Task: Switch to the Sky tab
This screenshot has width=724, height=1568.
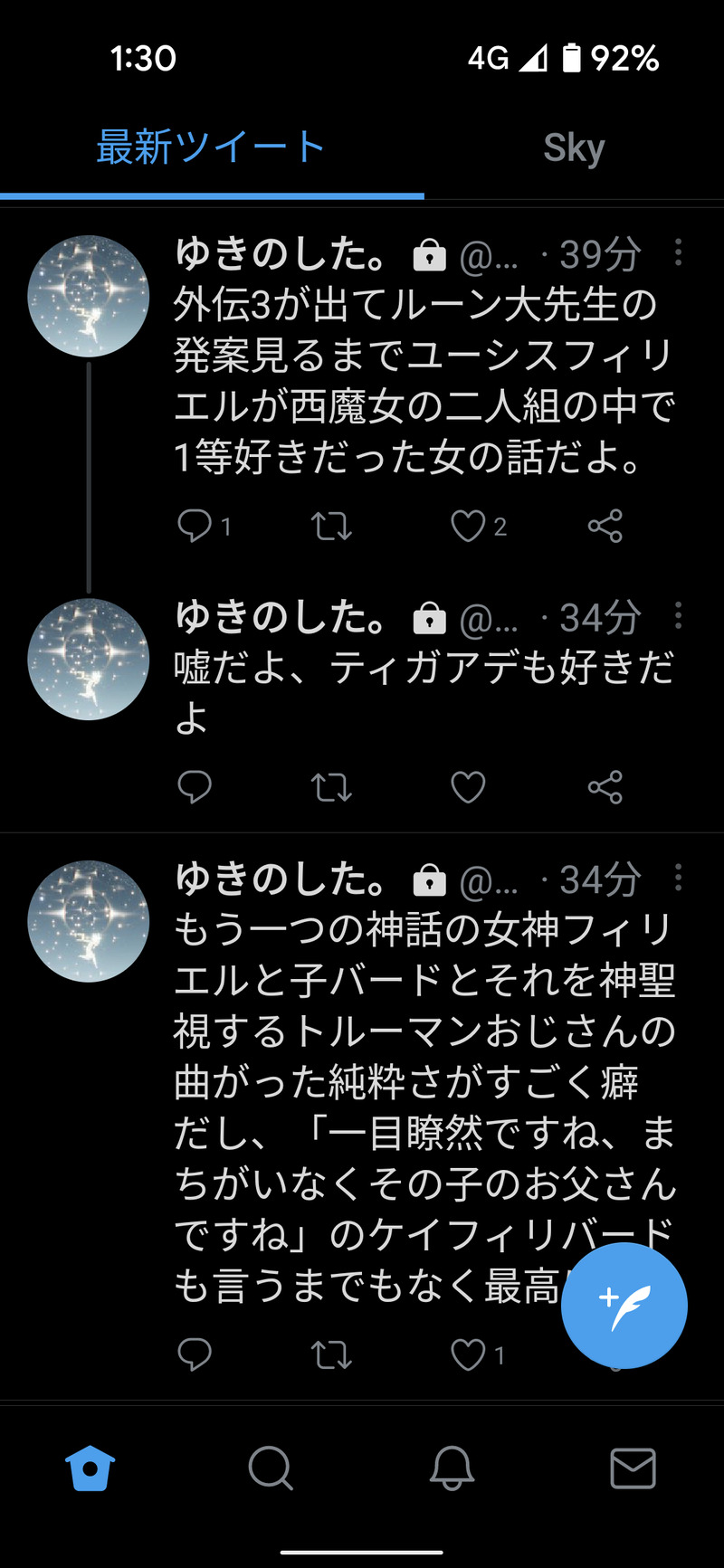Action: (574, 147)
